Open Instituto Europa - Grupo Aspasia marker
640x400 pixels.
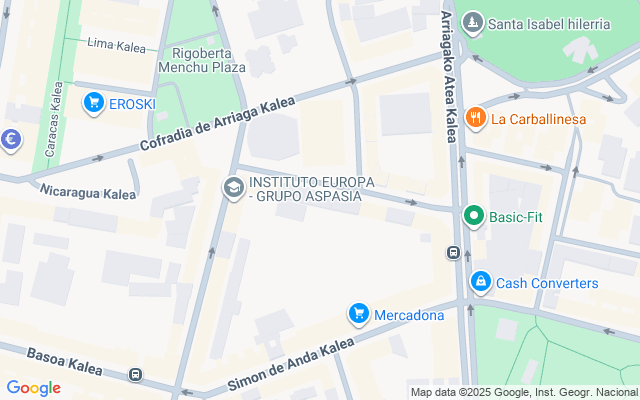pyautogui.click(x=233, y=187)
